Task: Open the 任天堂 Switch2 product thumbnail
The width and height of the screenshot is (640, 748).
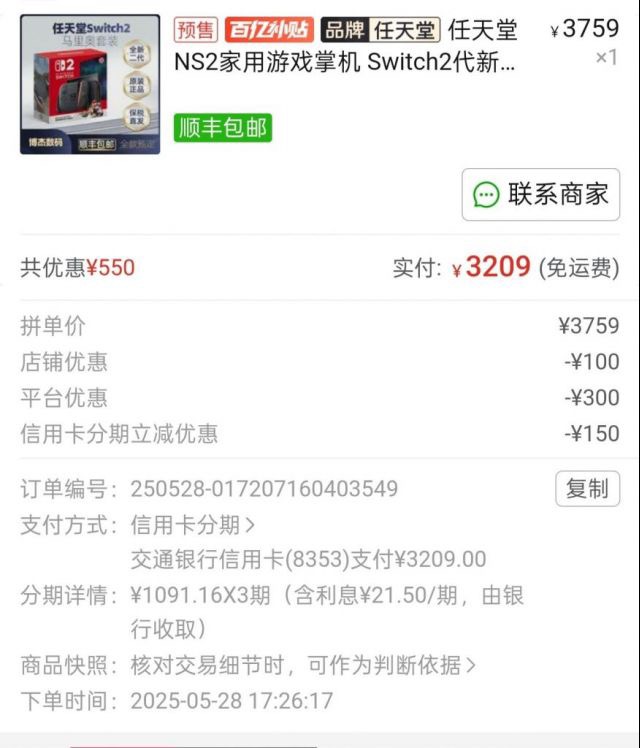Action: (90, 84)
